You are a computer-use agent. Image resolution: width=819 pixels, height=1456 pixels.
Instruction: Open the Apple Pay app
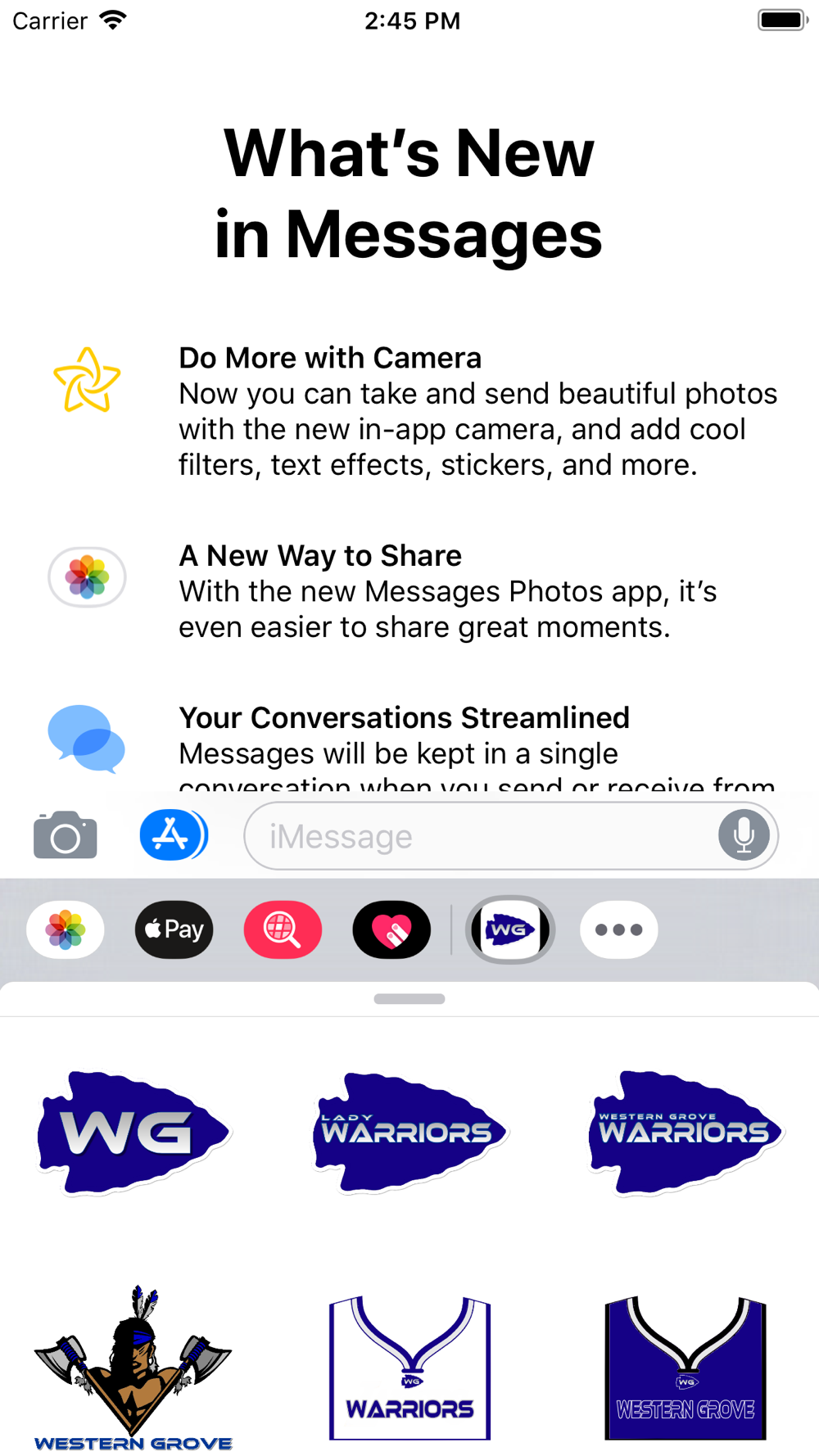click(x=174, y=929)
